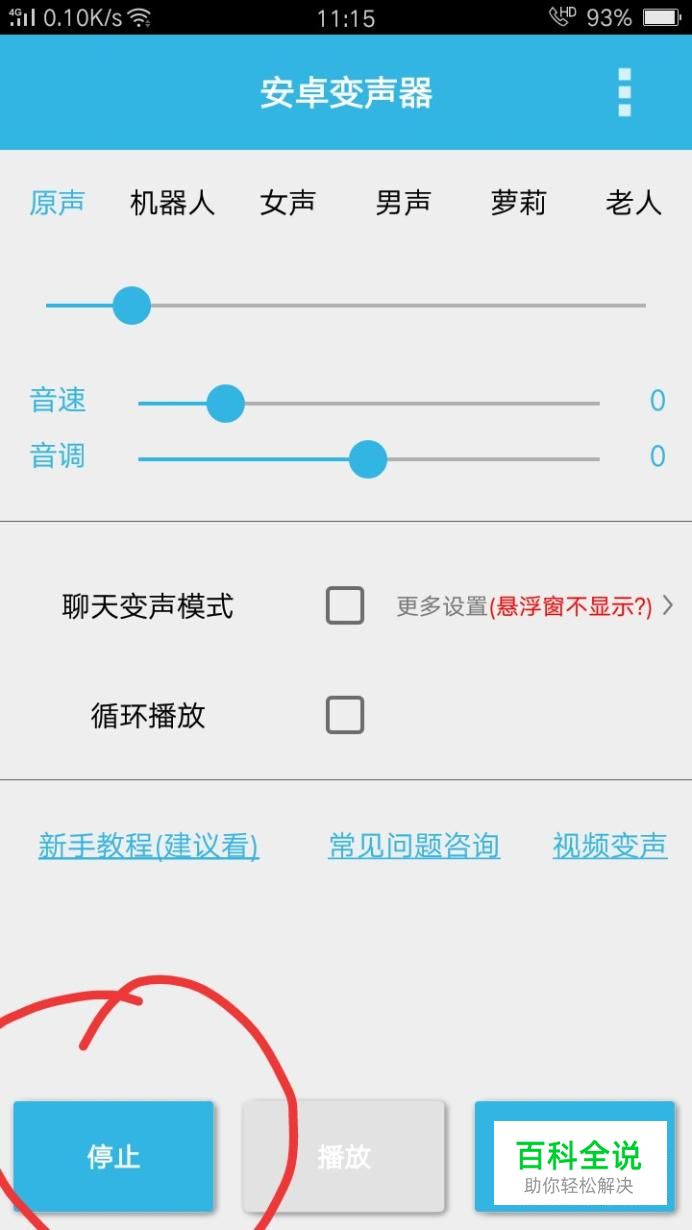The image size is (692, 1230).
Task: Tap the 停止 button
Action: click(x=114, y=1157)
